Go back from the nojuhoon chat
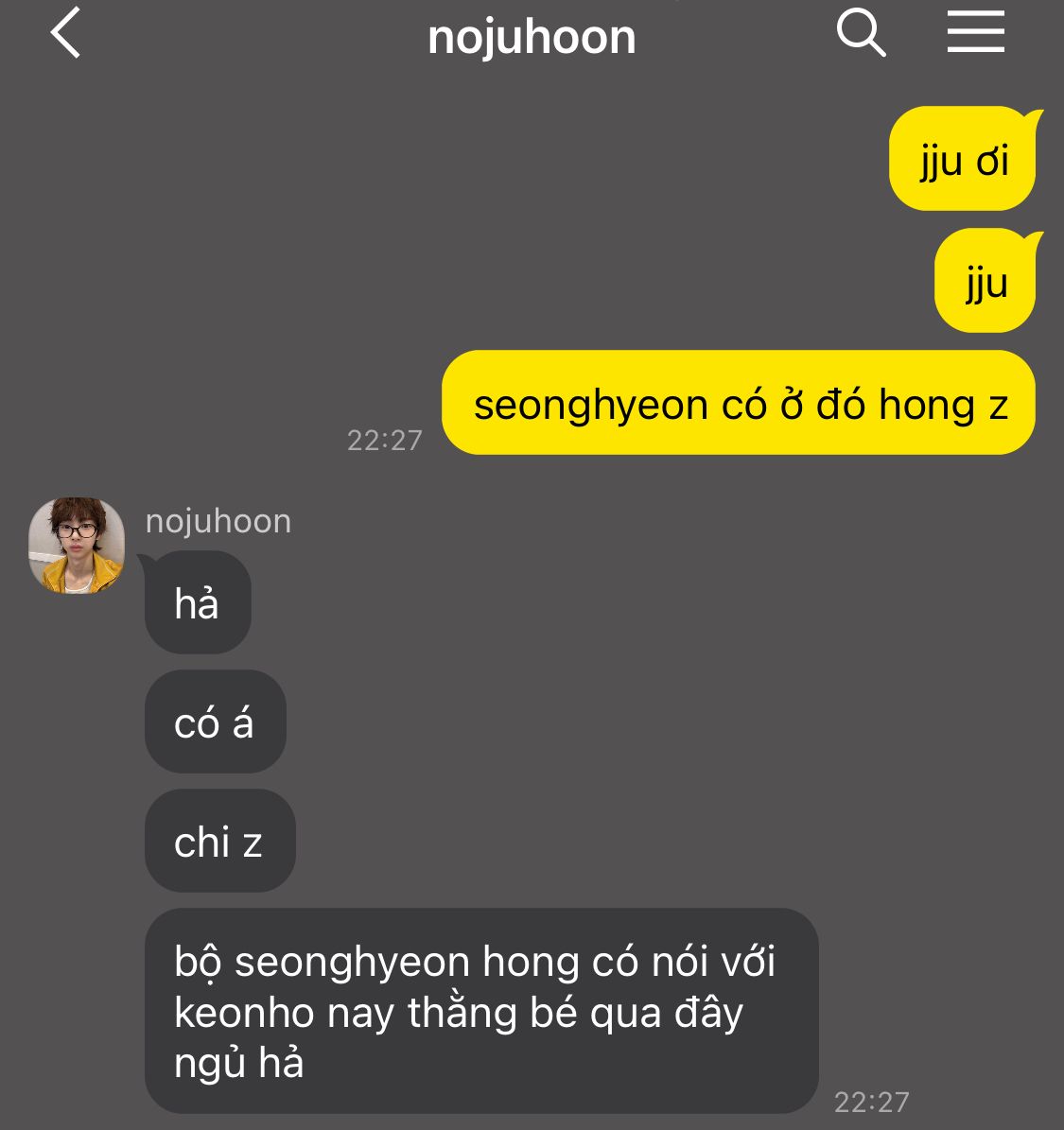Image resolution: width=1064 pixels, height=1130 pixels. coord(65,34)
